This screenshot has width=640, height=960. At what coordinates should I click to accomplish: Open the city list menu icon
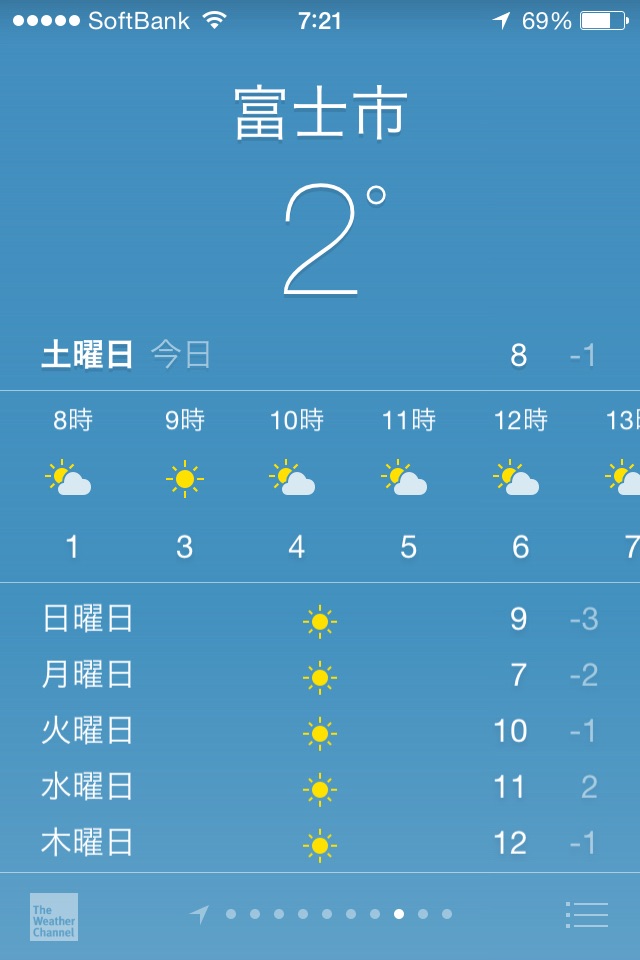click(x=587, y=914)
